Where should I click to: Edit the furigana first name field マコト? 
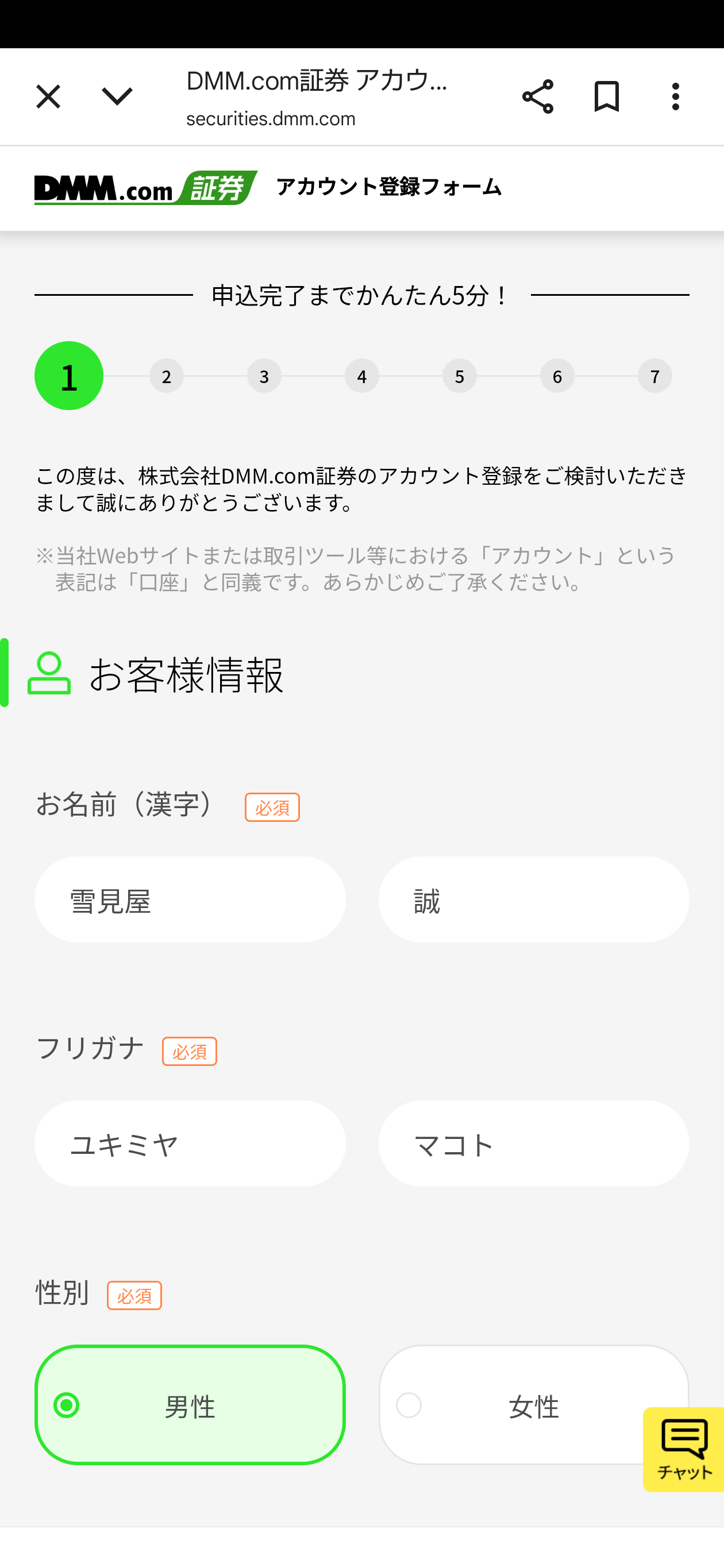[x=533, y=1143]
